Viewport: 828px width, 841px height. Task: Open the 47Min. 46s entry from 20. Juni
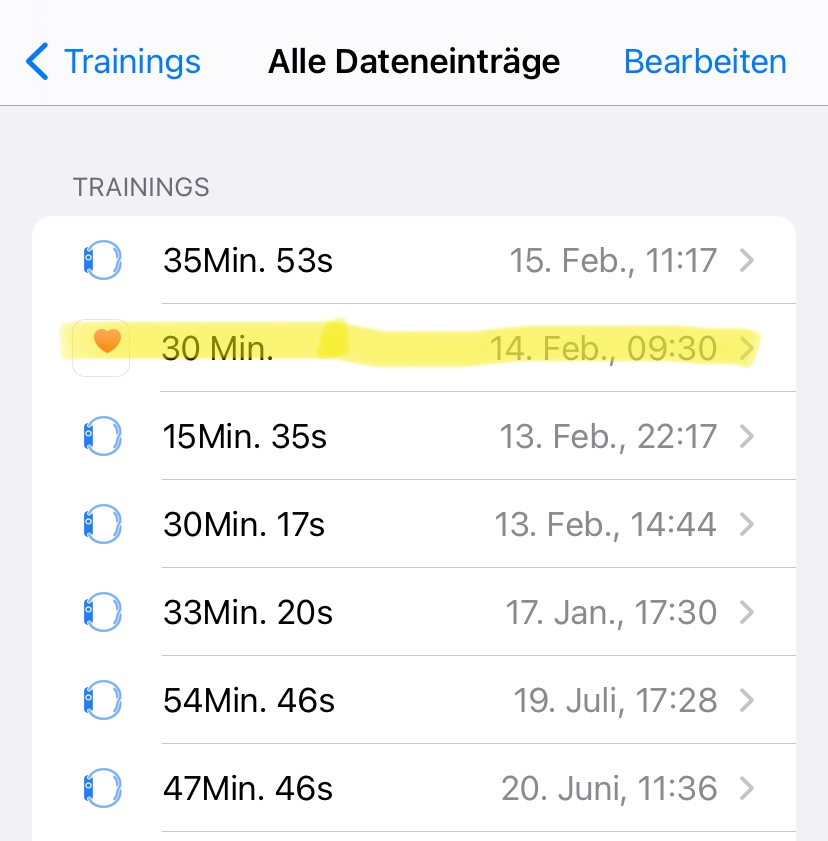coord(414,788)
